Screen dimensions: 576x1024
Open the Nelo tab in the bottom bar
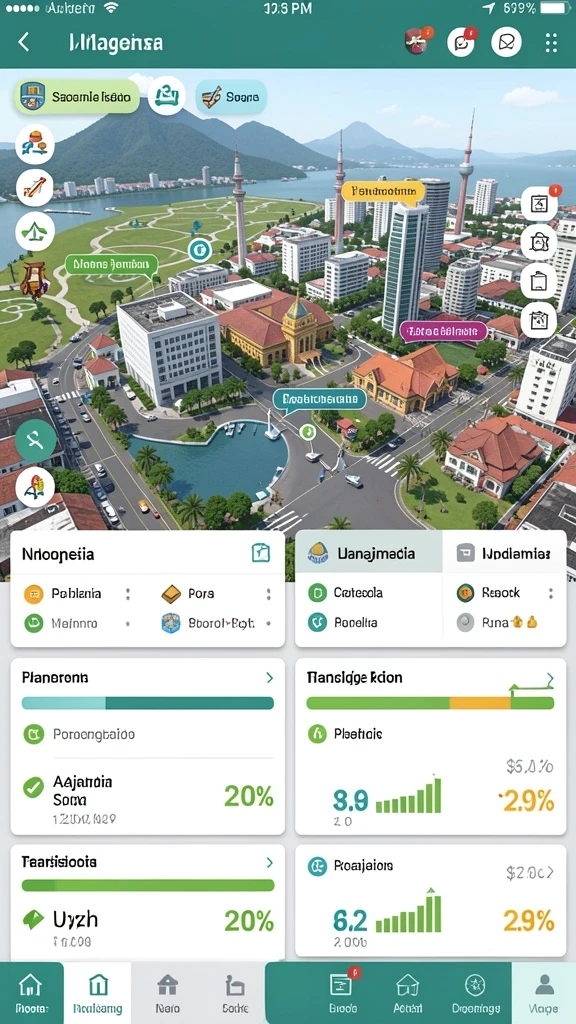[168, 993]
